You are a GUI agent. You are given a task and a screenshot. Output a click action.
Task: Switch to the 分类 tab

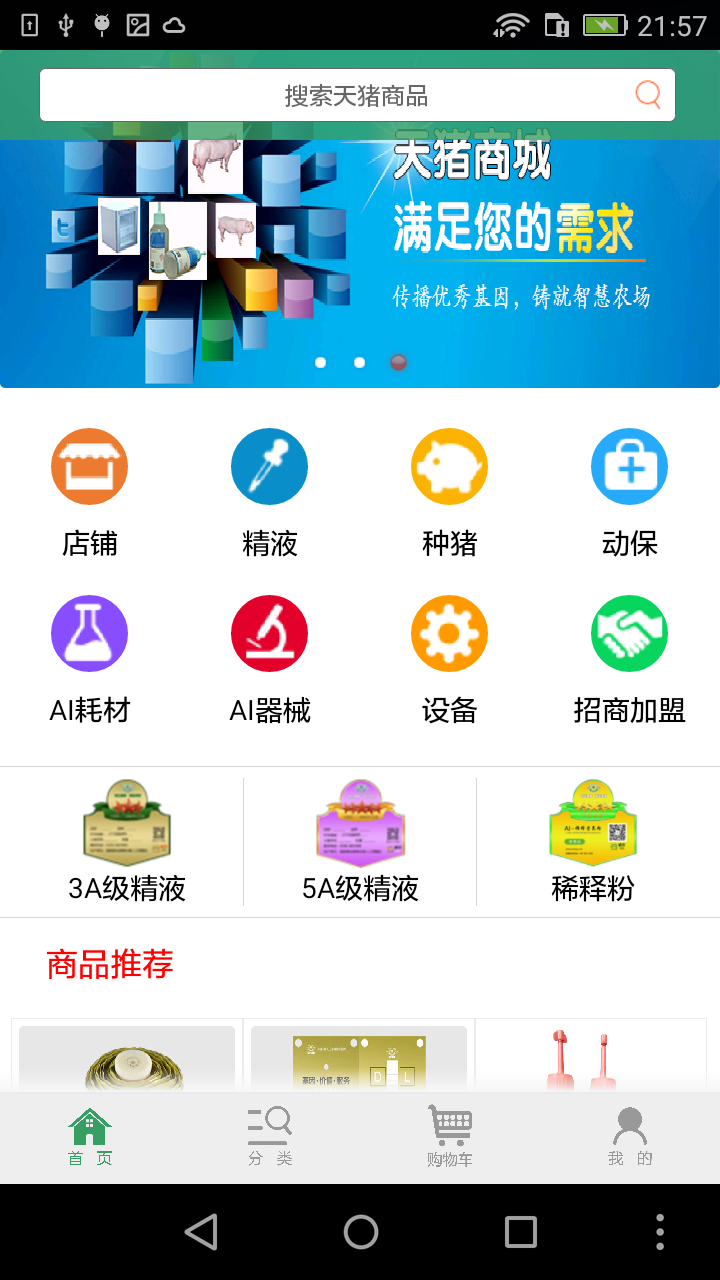(x=270, y=1138)
